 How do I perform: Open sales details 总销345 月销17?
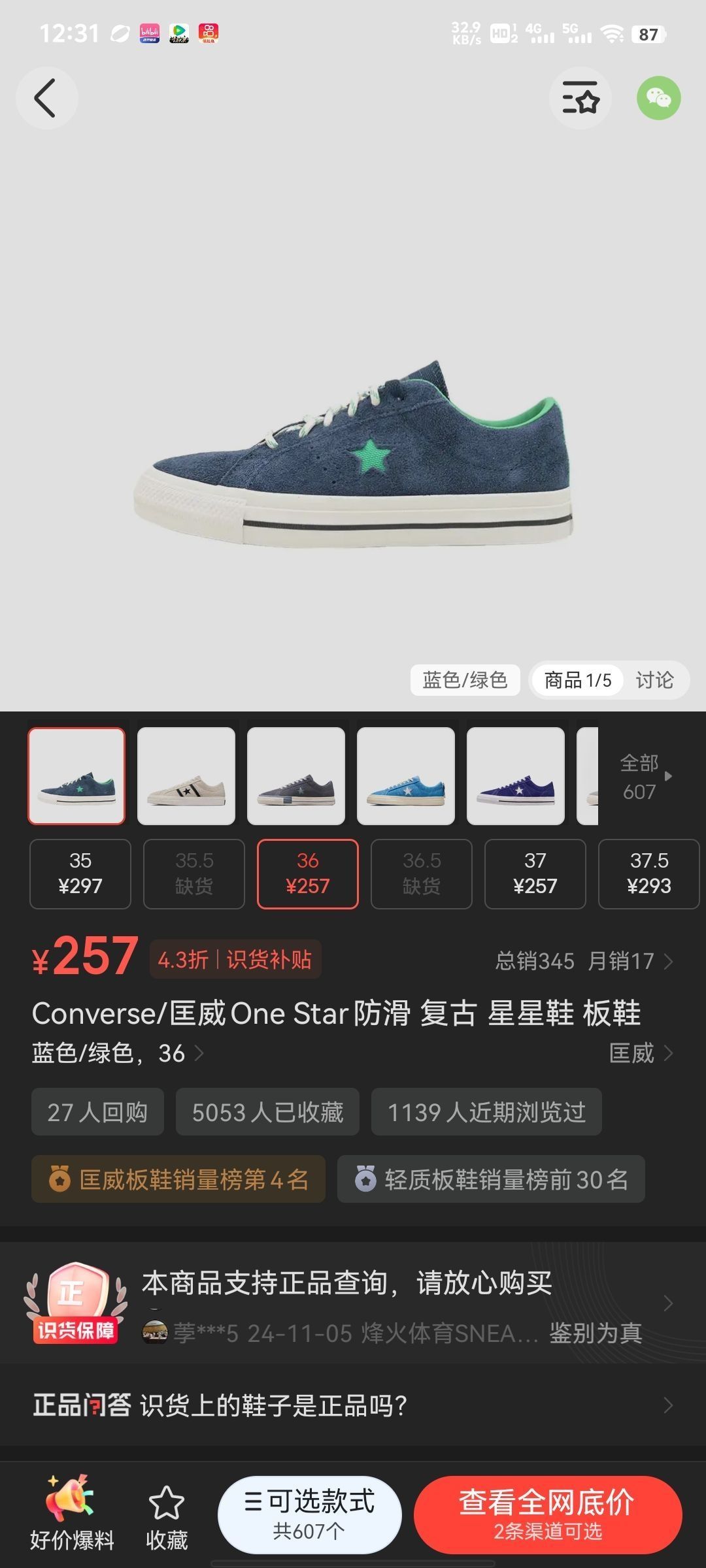(583, 961)
